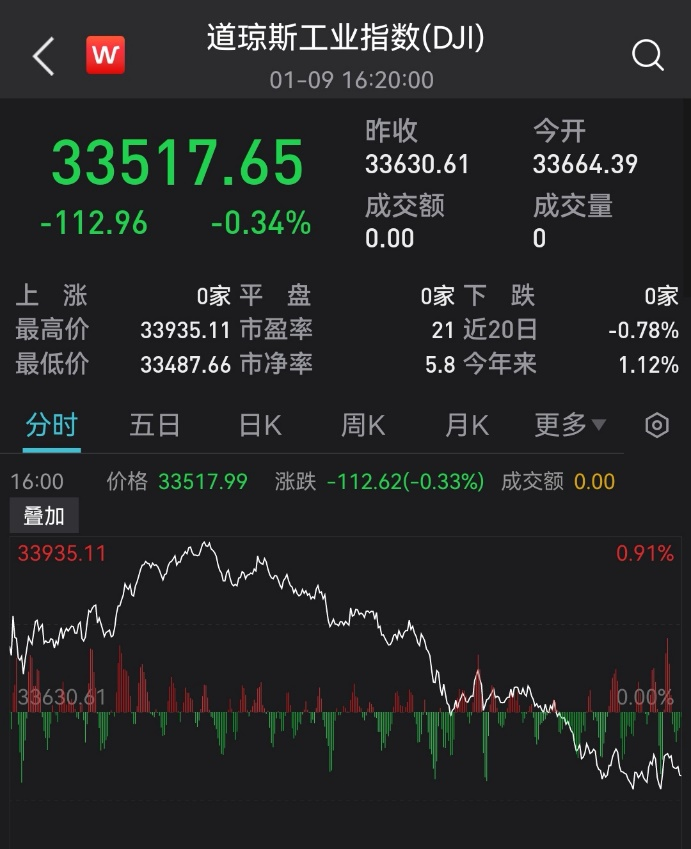Image resolution: width=691 pixels, height=849 pixels.
Task: Expand the 更多 dropdown
Action: click(570, 425)
